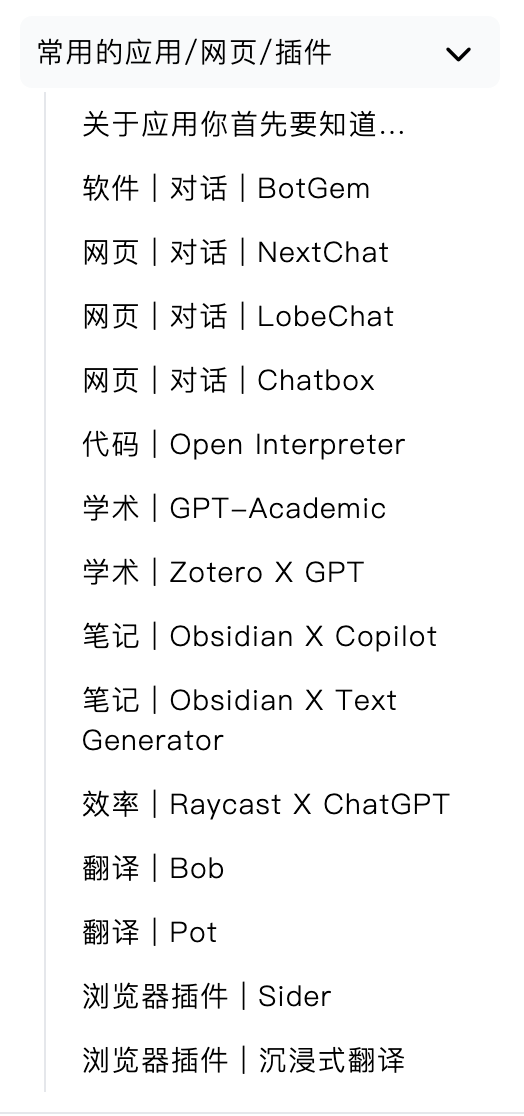Select the Chatbox entry
Viewport: 524px width, 1116px height.
(229, 381)
